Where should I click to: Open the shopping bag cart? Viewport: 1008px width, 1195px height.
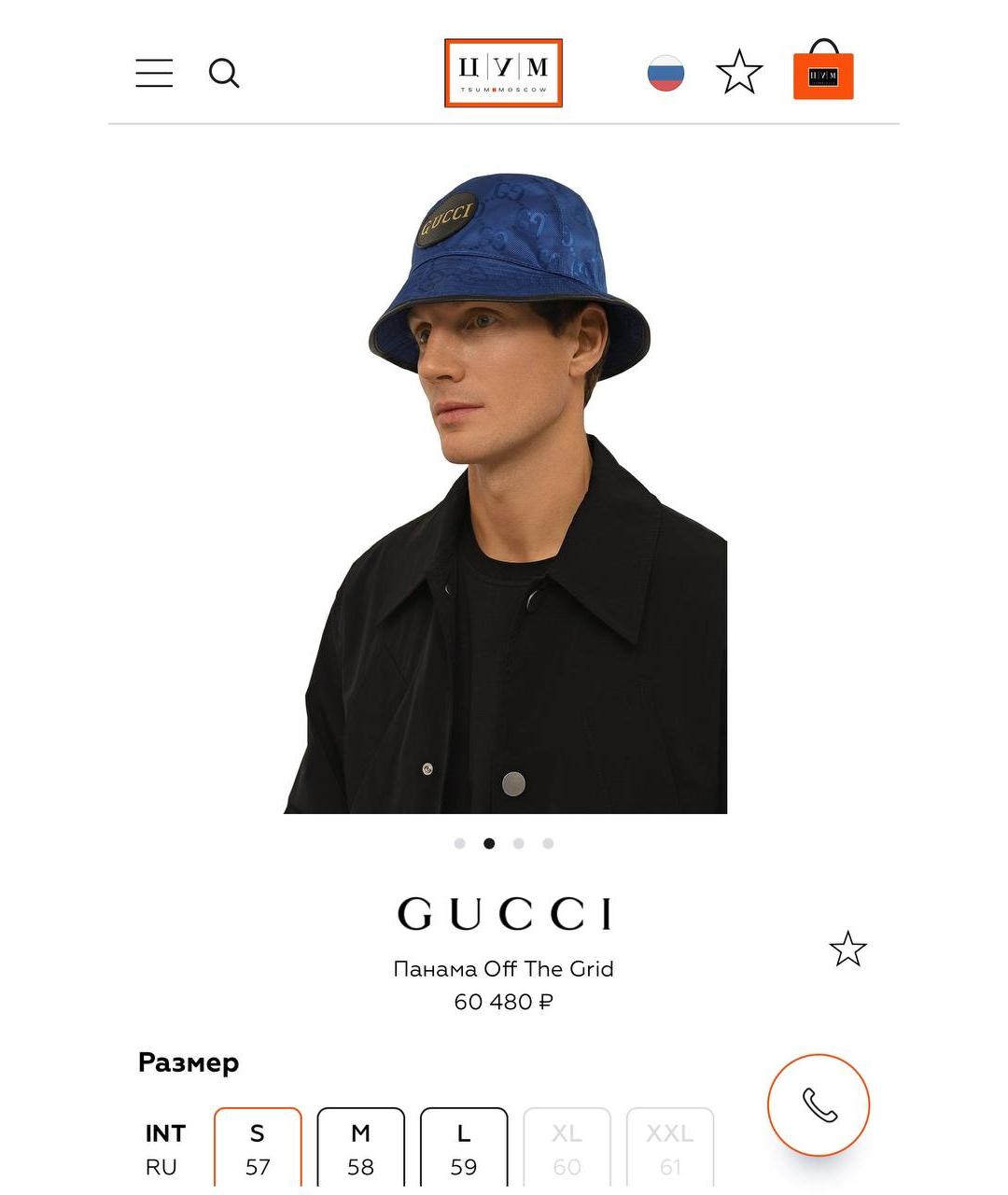pos(823,71)
